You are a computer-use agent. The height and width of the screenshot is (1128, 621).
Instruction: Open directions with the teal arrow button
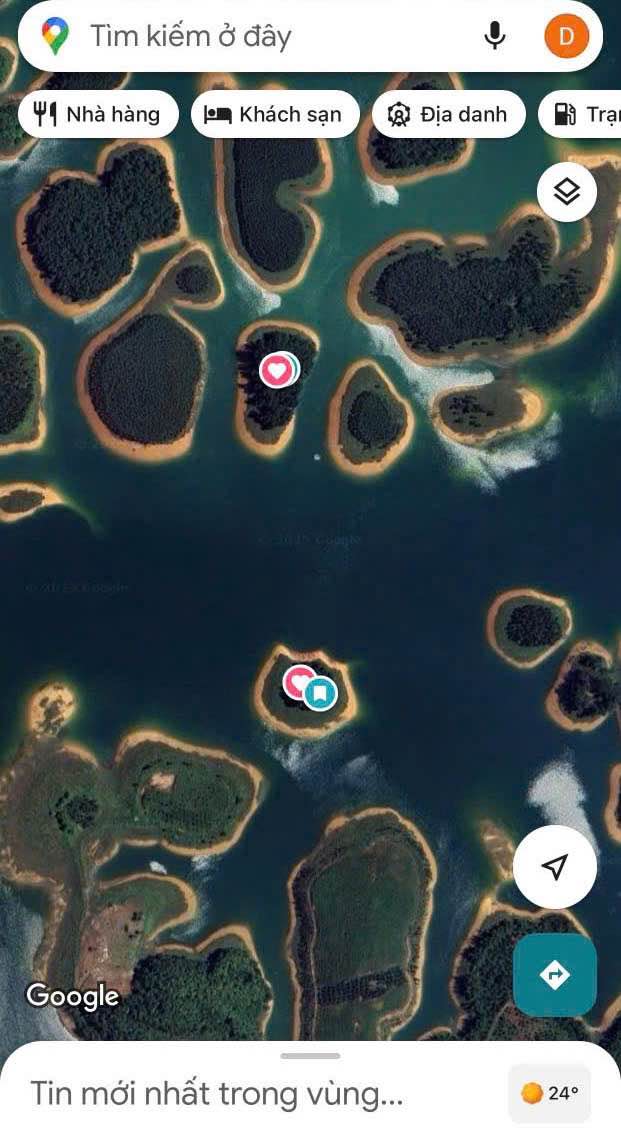[555, 975]
